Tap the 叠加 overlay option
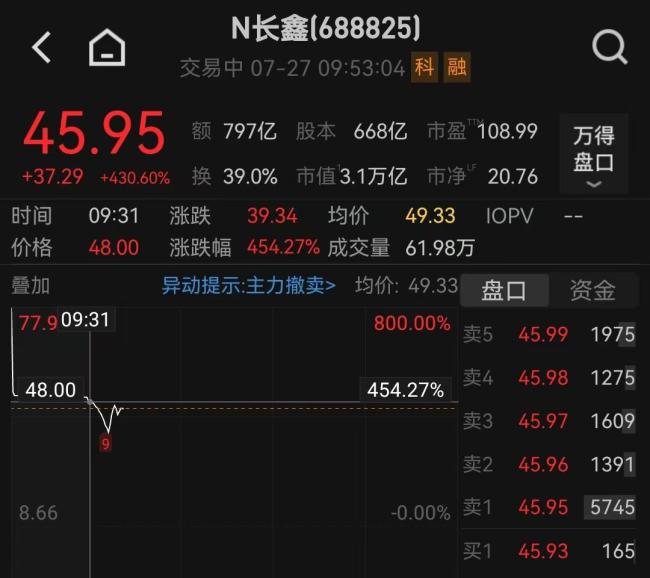This screenshot has width=650, height=578. (30, 286)
